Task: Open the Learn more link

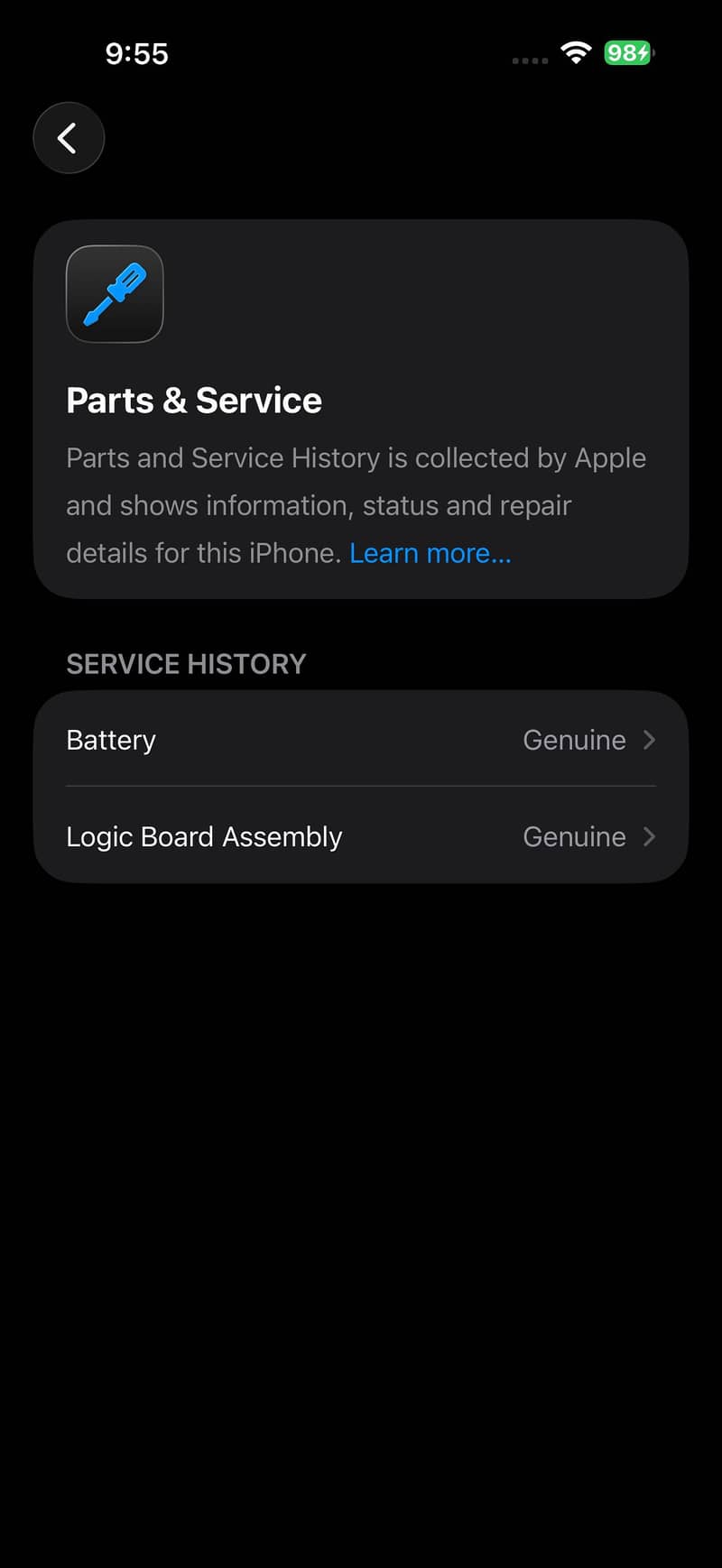Action: [x=430, y=552]
